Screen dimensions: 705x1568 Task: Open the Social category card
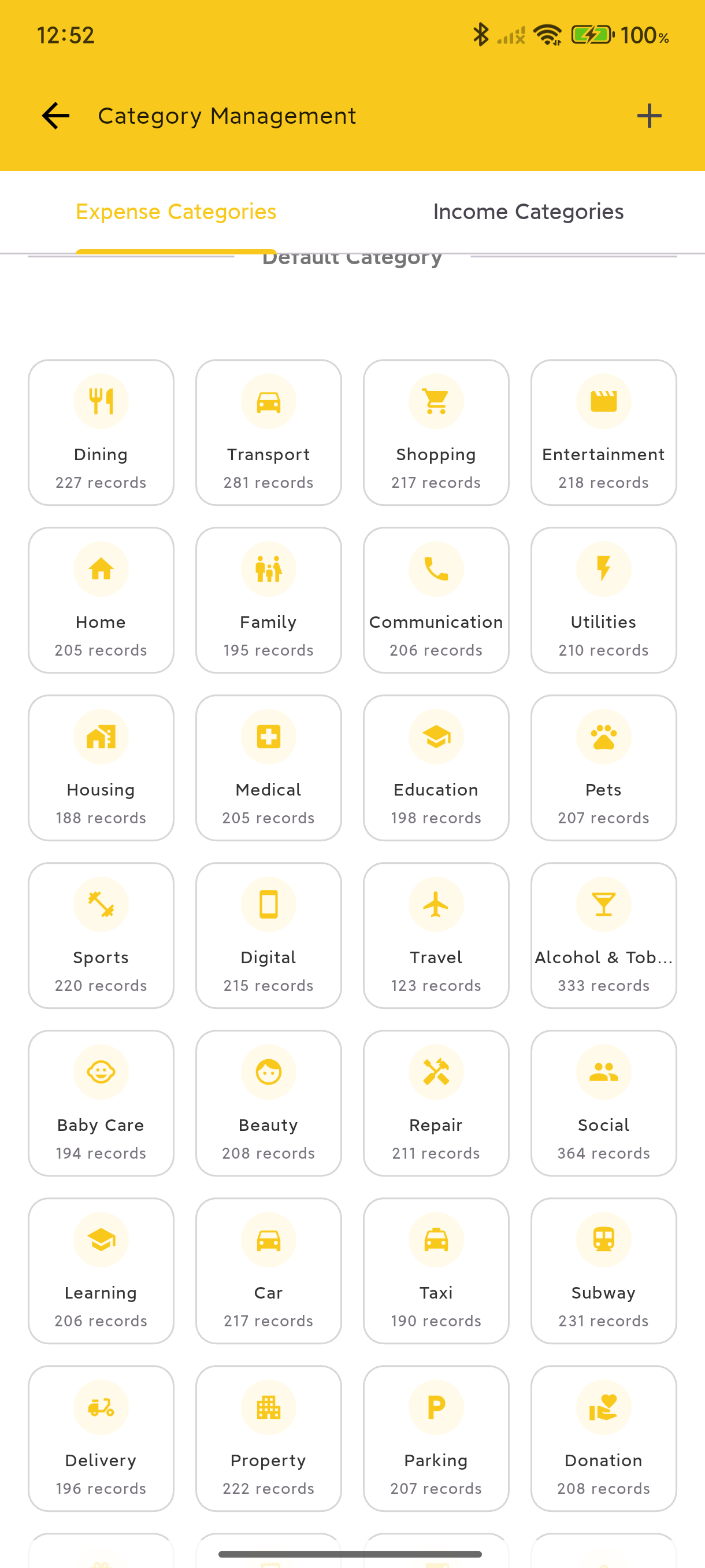pos(603,1103)
